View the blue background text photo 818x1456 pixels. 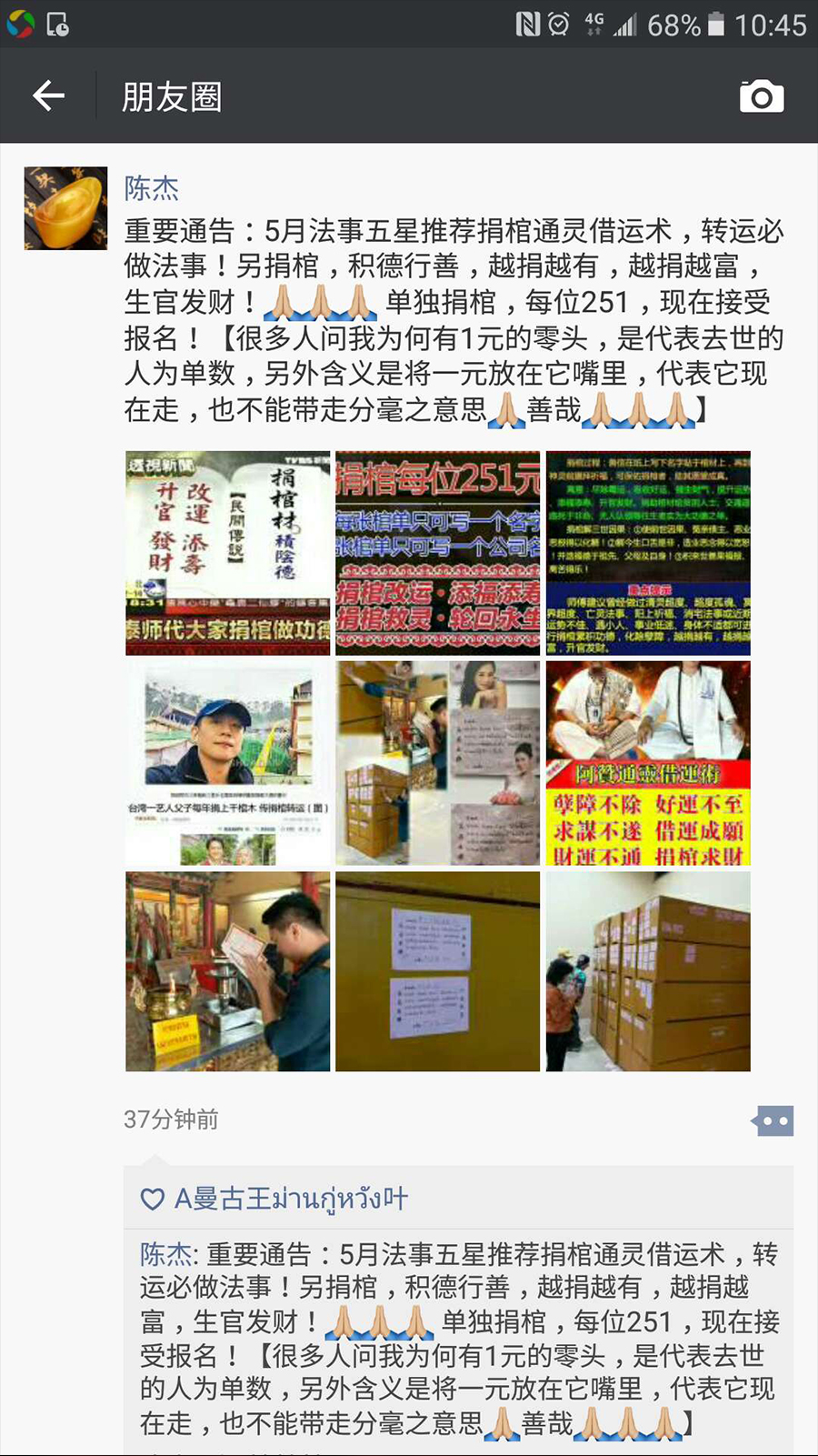(648, 553)
